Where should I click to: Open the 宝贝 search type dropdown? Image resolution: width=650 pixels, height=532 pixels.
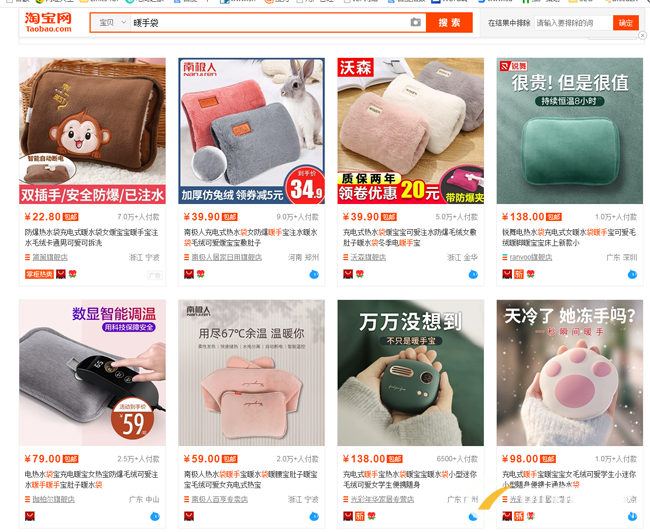(113, 22)
